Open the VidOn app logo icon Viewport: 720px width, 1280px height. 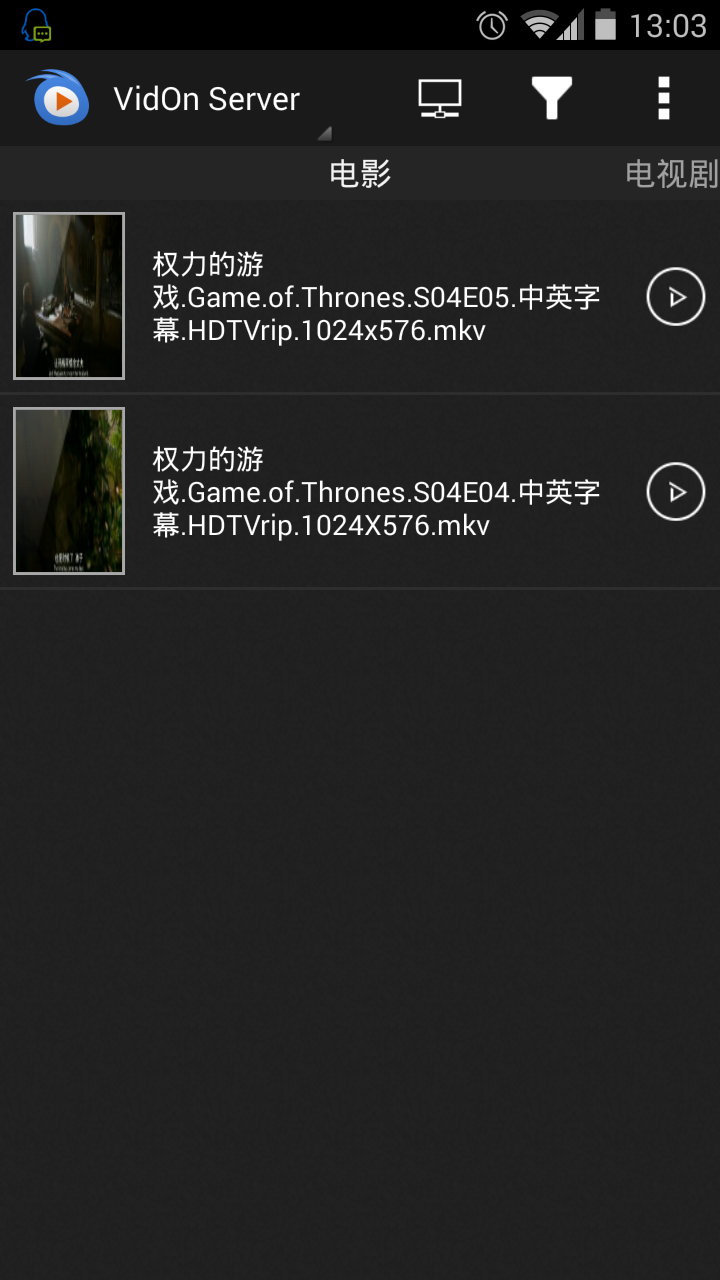(x=57, y=98)
